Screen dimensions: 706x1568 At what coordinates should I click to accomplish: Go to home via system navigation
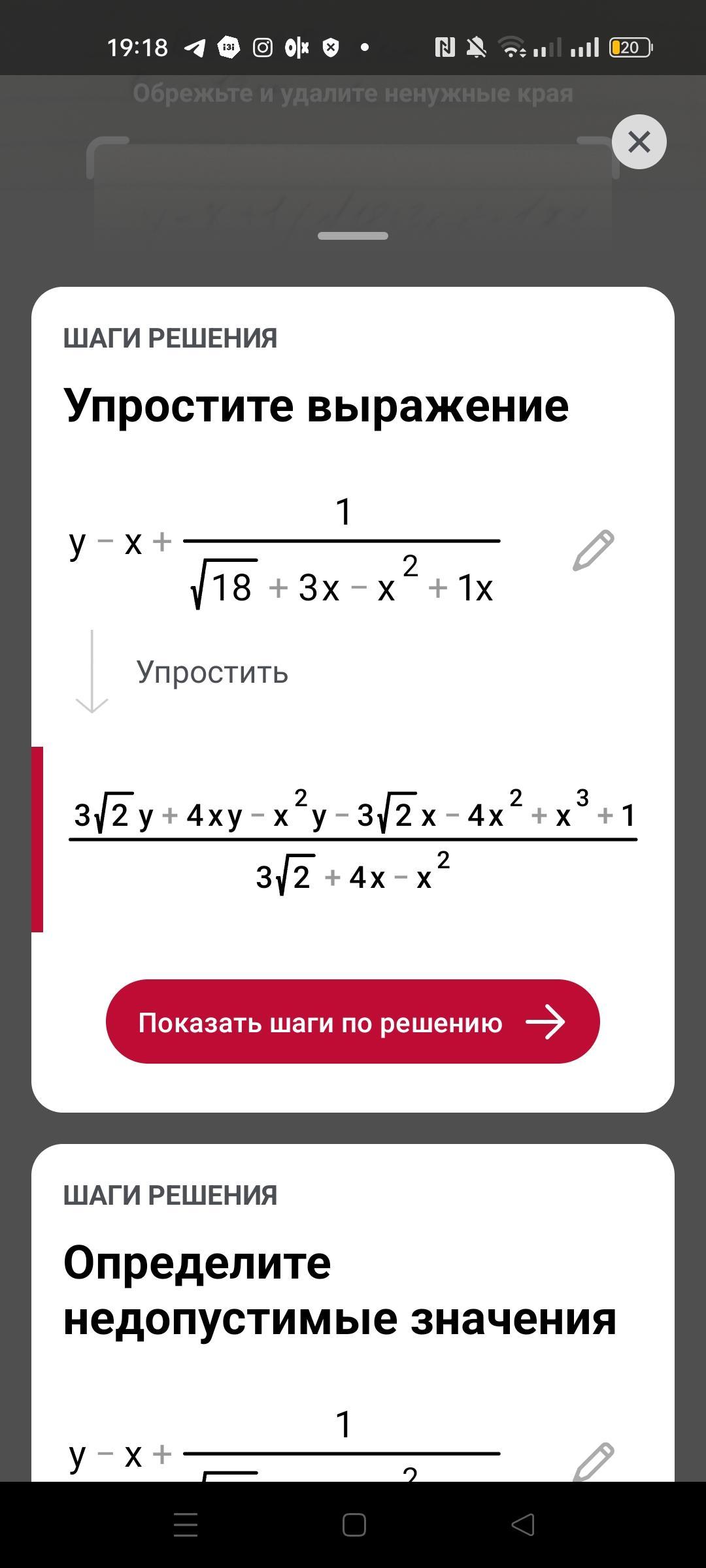[354, 1525]
